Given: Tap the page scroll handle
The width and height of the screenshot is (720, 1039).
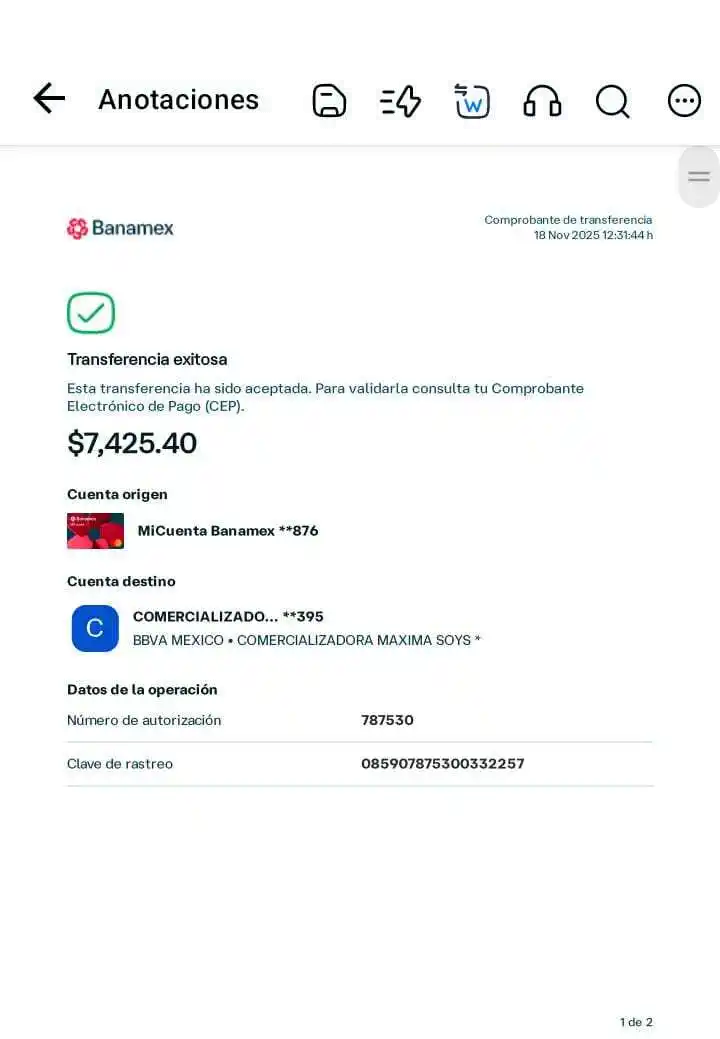Looking at the screenshot, I should tap(699, 177).
